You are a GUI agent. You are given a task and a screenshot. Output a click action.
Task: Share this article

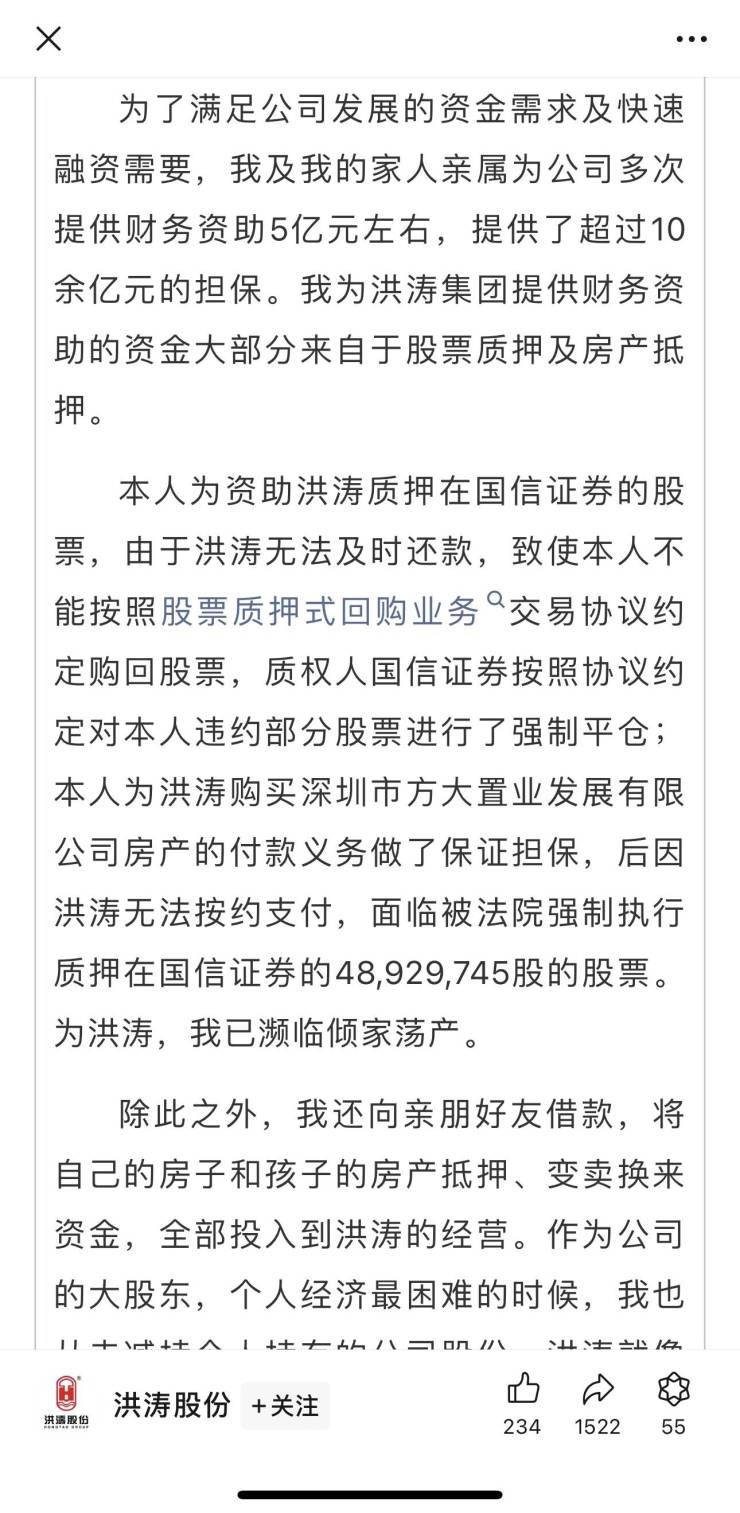point(597,1390)
